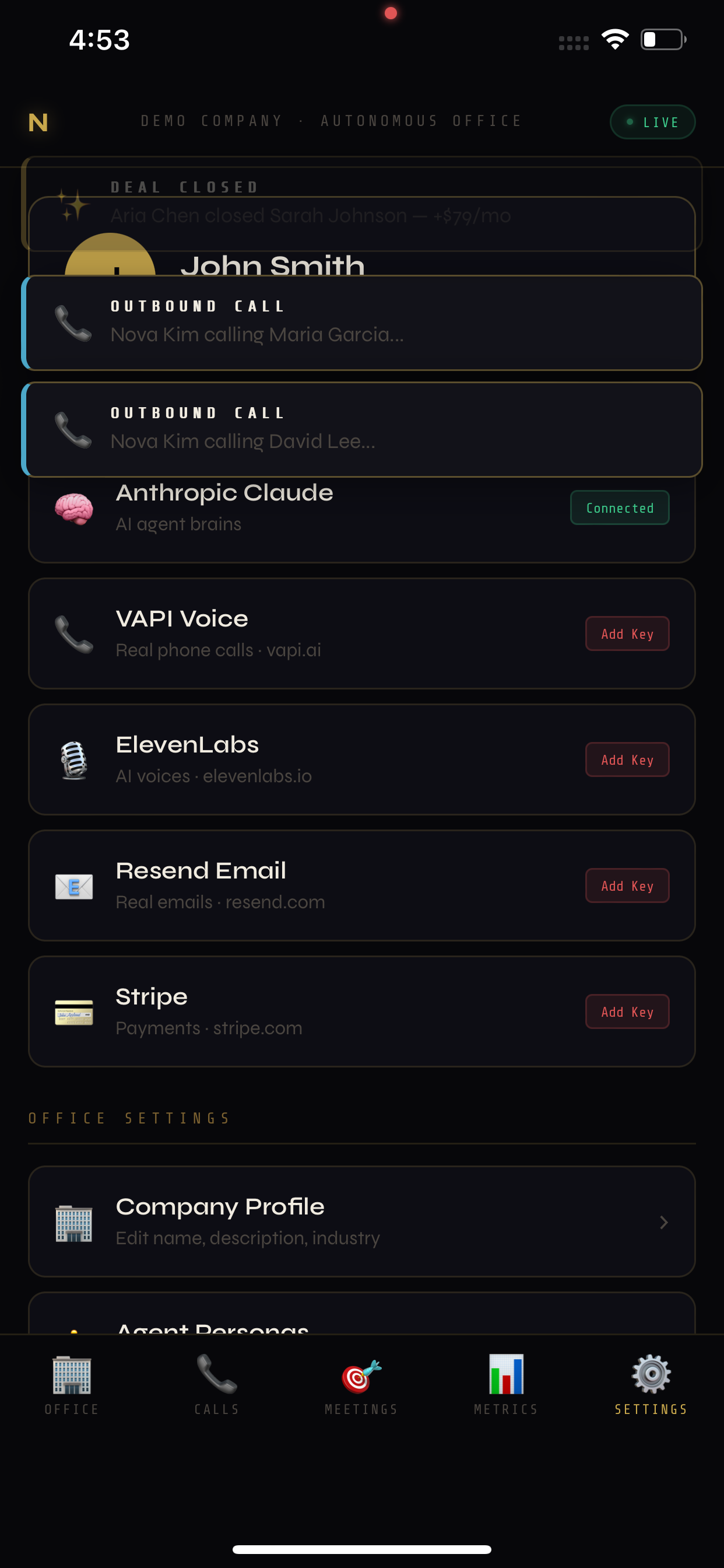Expand Company Profile with its chevron
Image resolution: width=724 pixels, height=1568 pixels.
click(x=663, y=1221)
